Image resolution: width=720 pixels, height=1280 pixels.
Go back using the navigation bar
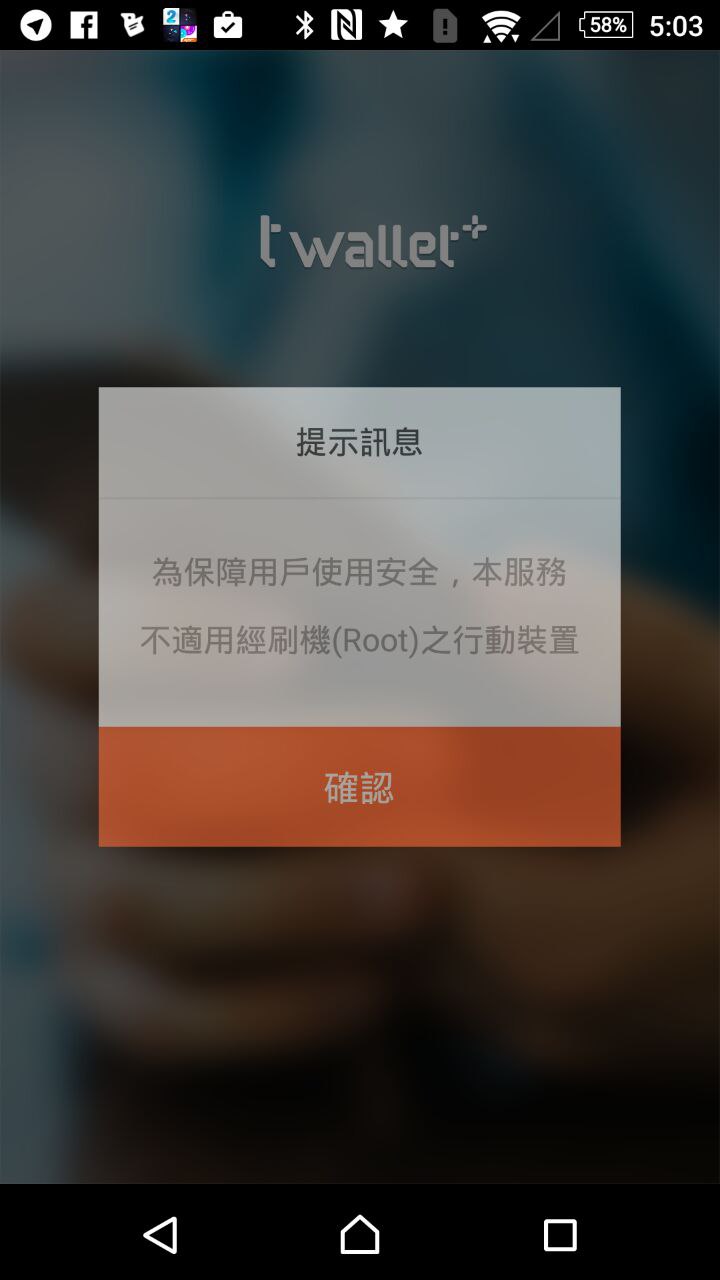click(x=160, y=1235)
